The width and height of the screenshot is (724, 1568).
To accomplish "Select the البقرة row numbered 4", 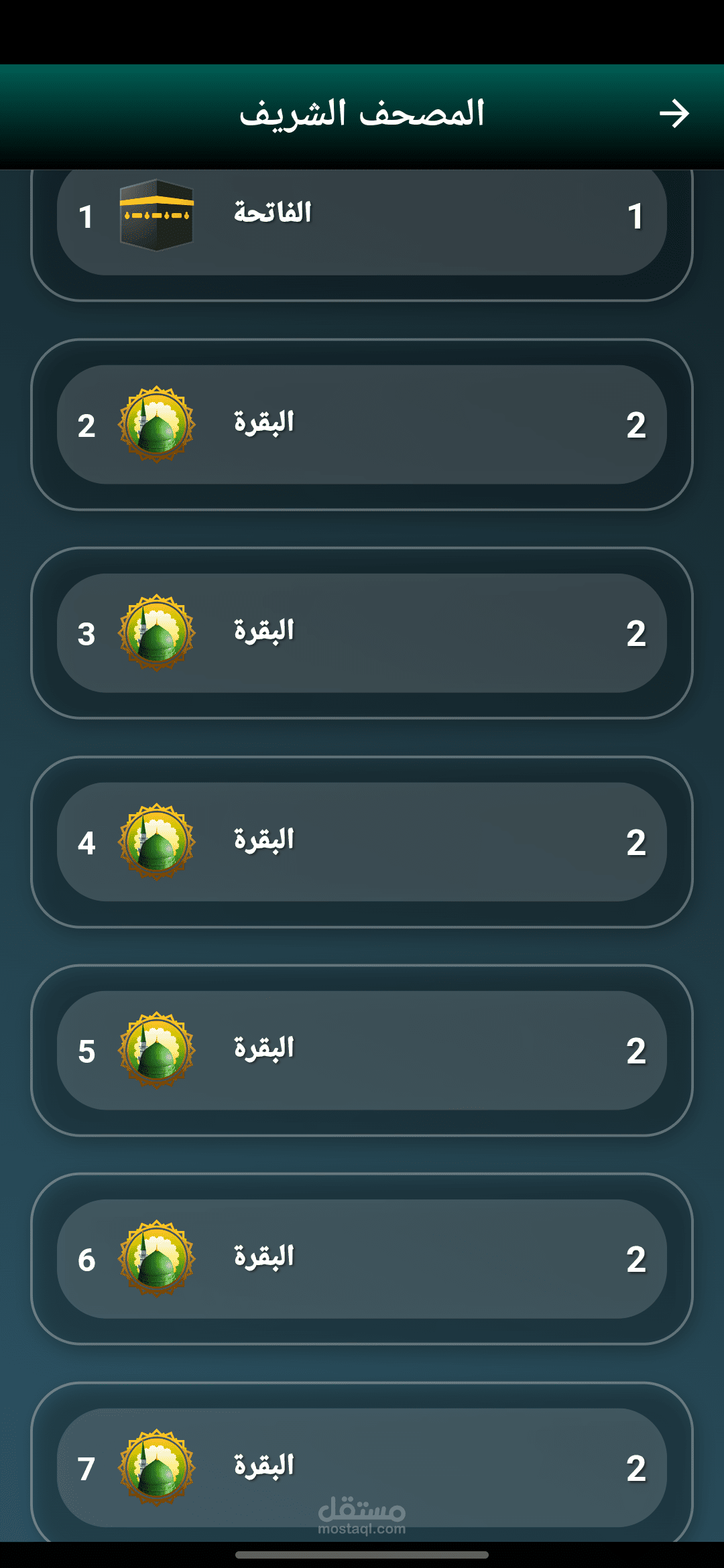I will point(362,842).
